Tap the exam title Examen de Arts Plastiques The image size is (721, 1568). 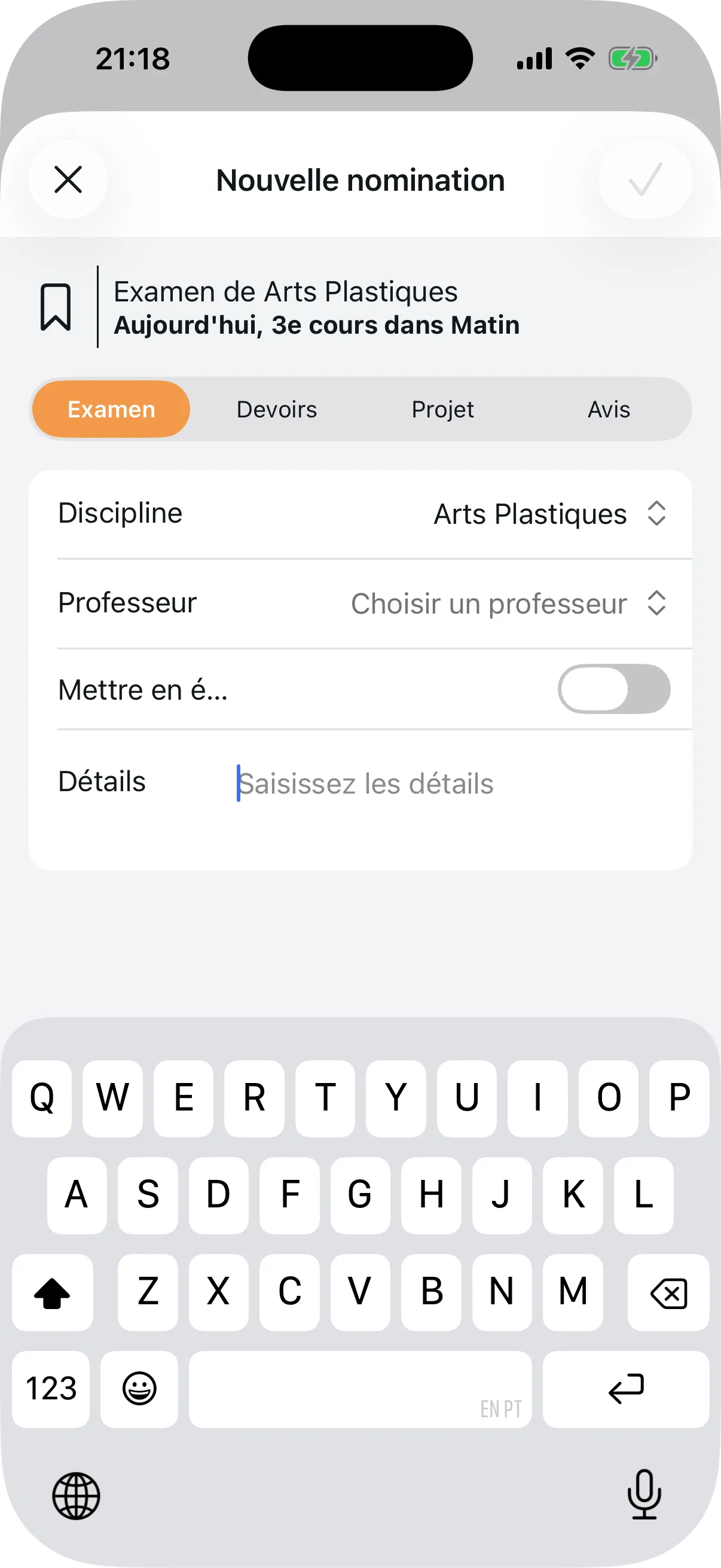click(x=285, y=292)
